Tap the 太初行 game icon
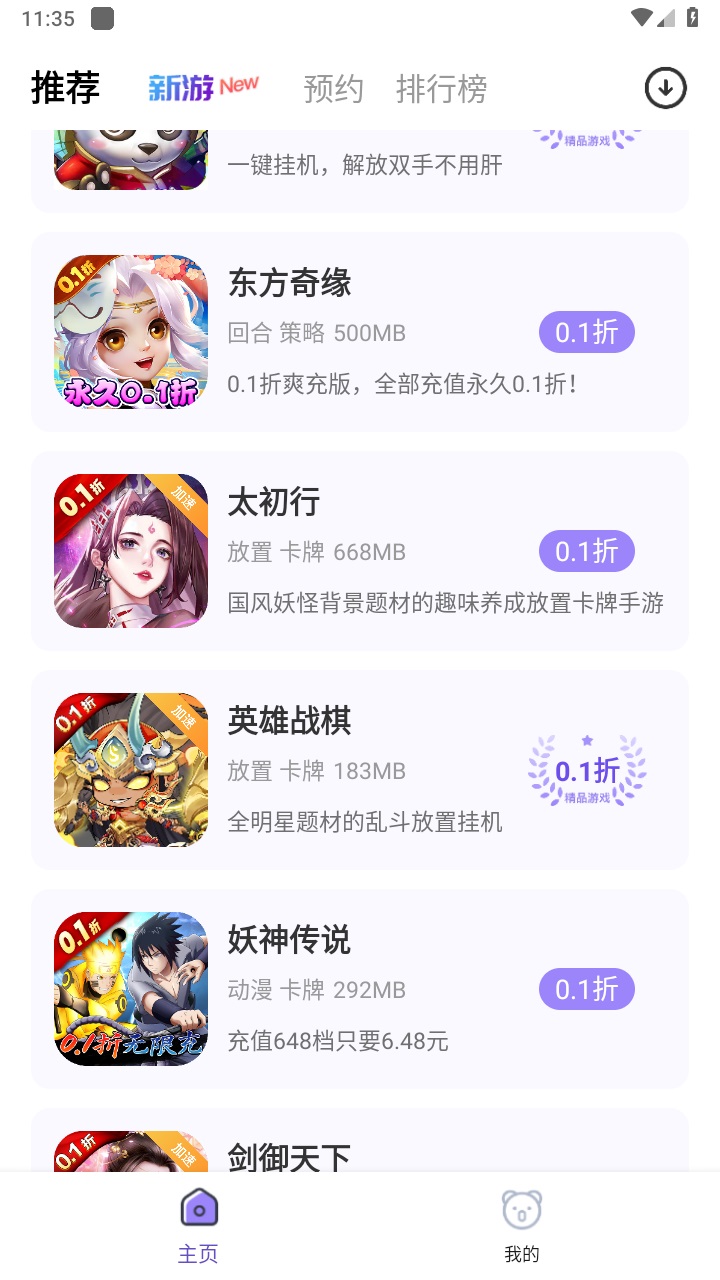Image resolution: width=720 pixels, height=1280 pixels. point(130,551)
